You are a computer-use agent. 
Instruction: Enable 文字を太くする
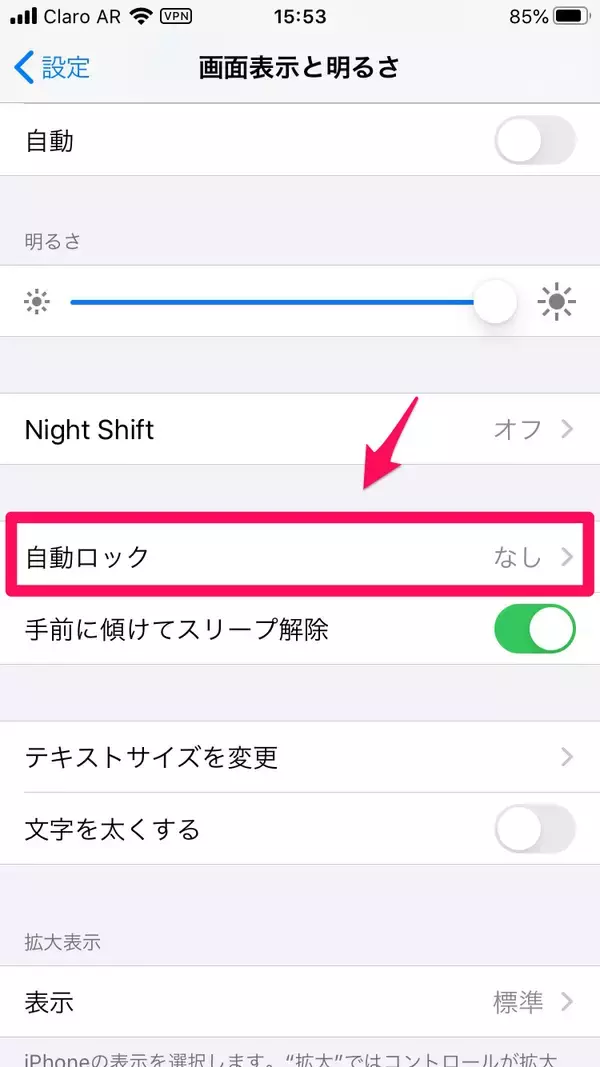[535, 829]
